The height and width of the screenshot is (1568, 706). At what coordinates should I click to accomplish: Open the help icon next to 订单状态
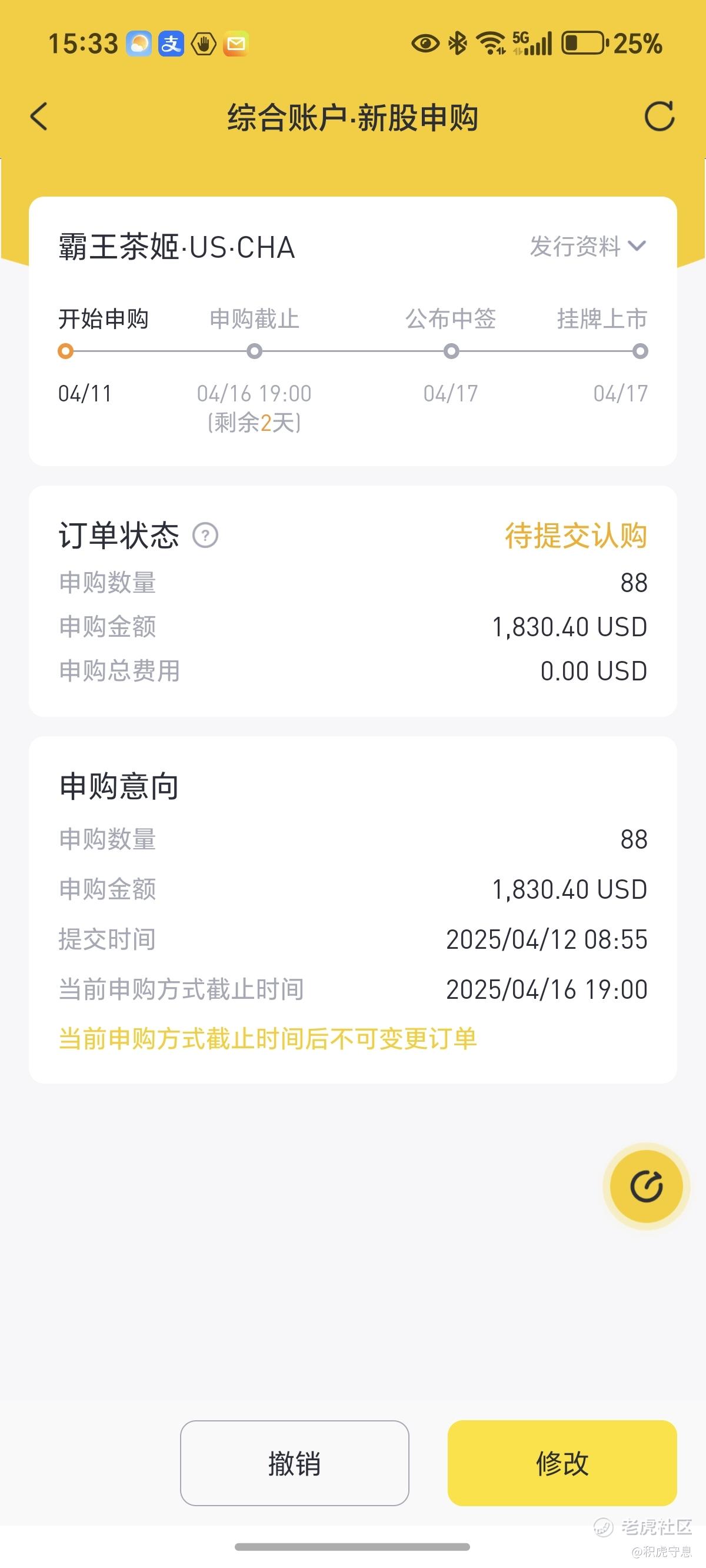(x=206, y=536)
